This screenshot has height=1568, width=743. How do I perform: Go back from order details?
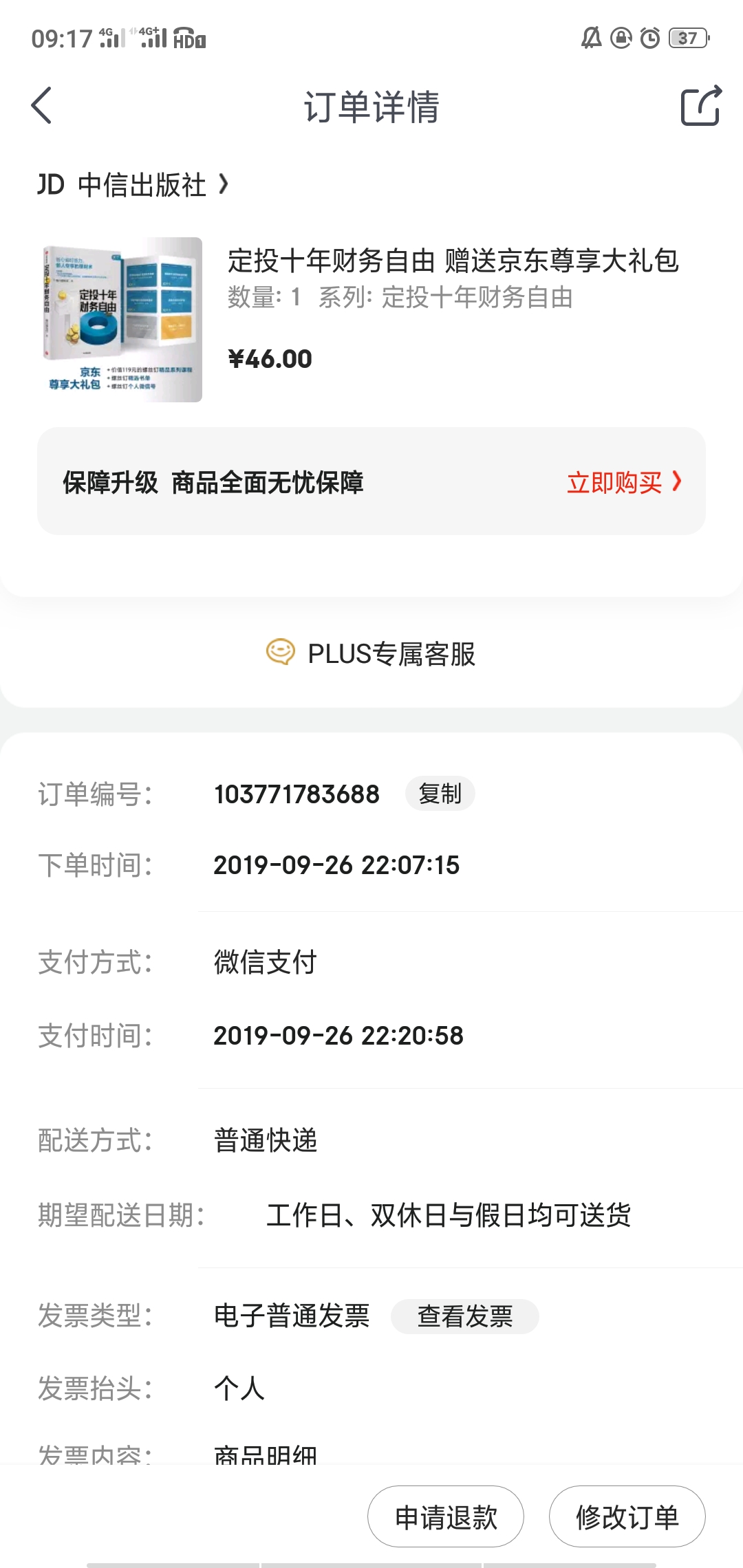point(42,106)
